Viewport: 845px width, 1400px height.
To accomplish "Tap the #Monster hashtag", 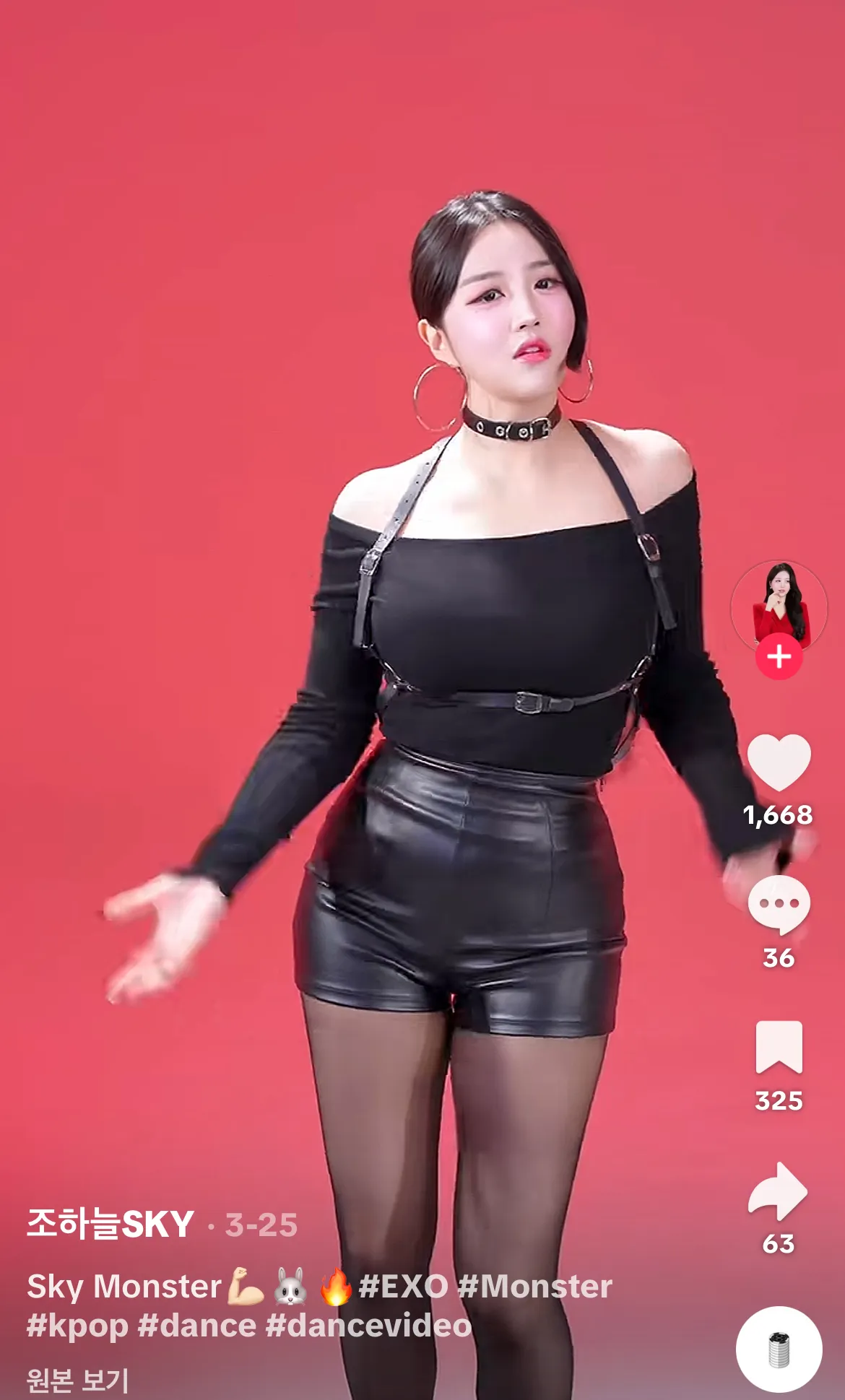I will point(535,1287).
